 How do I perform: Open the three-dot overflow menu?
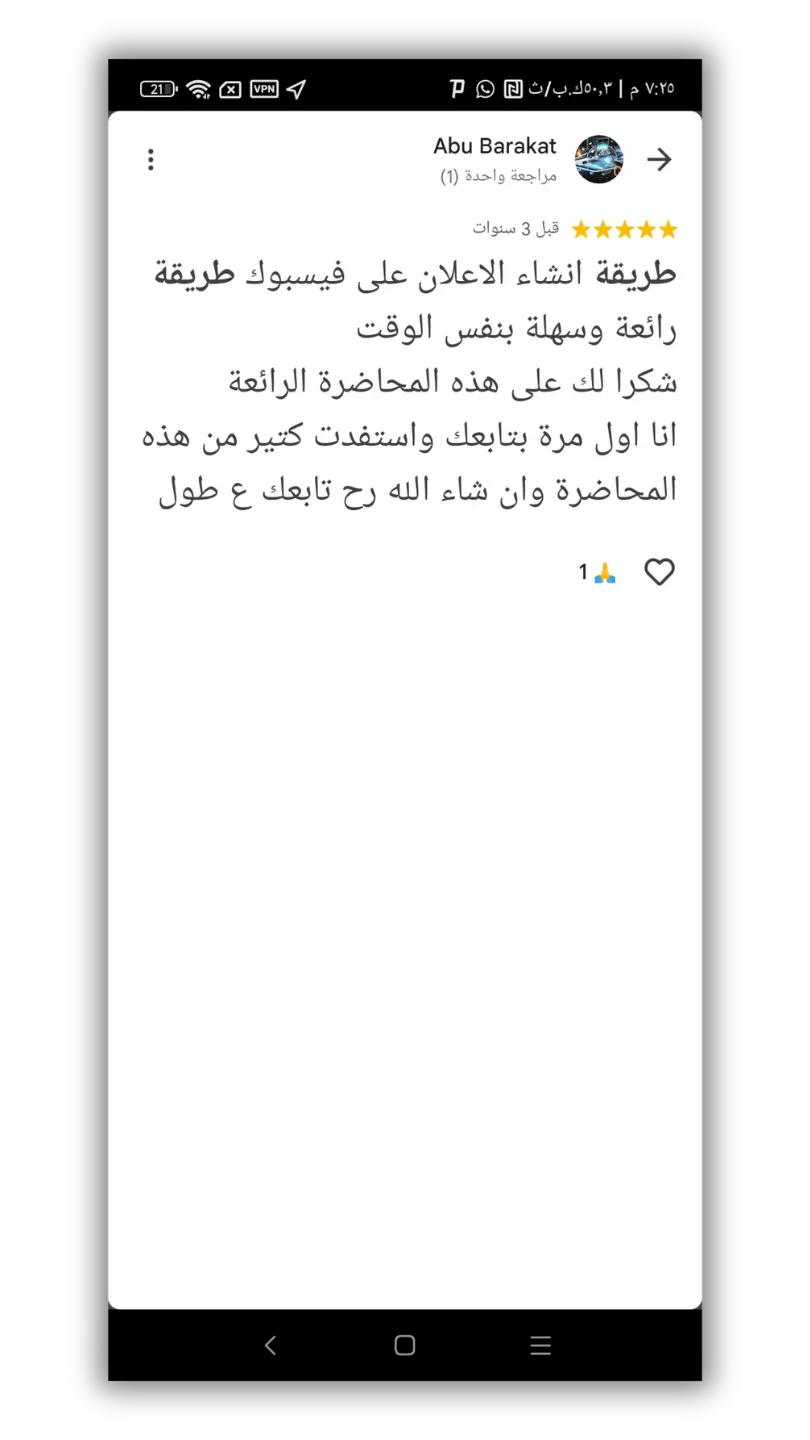tap(150, 160)
